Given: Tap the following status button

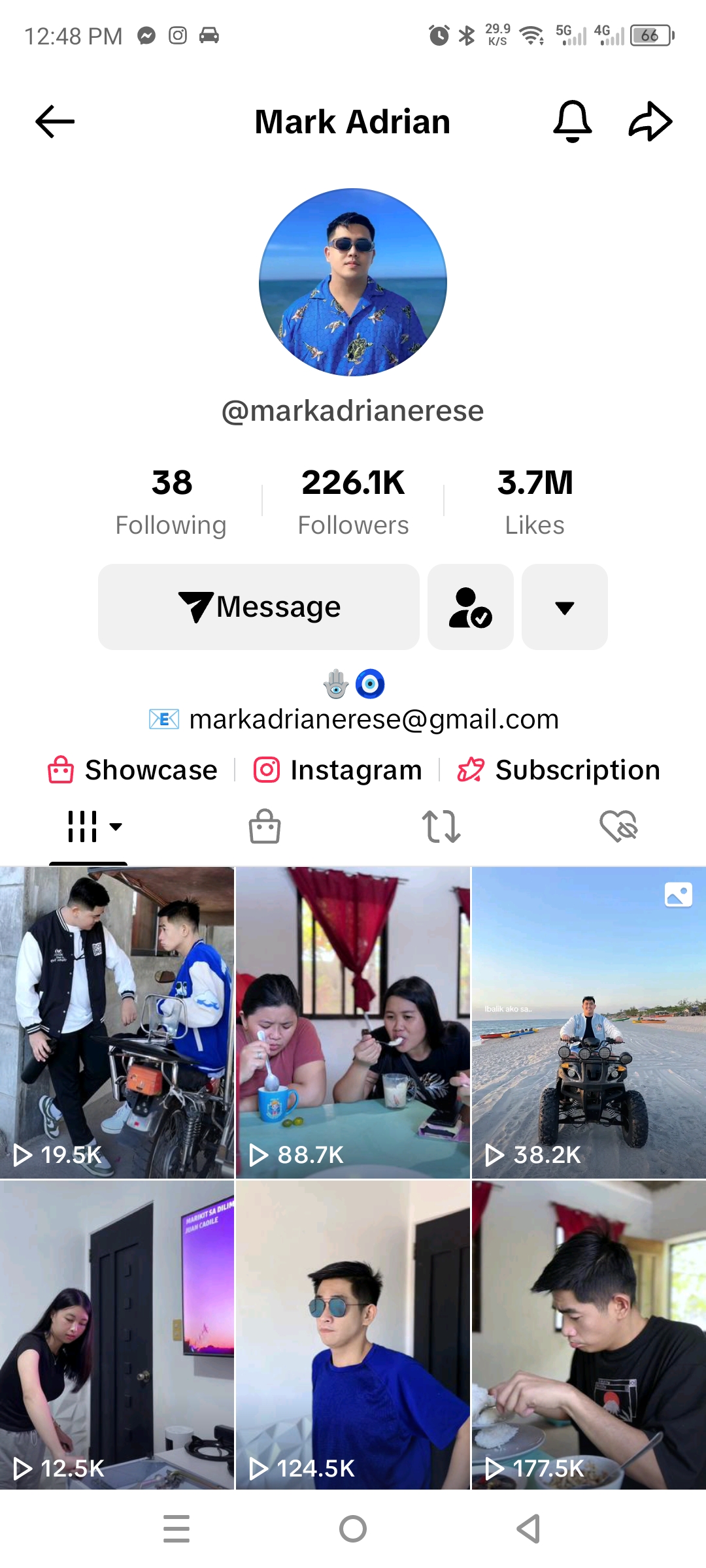Looking at the screenshot, I should click(x=470, y=607).
